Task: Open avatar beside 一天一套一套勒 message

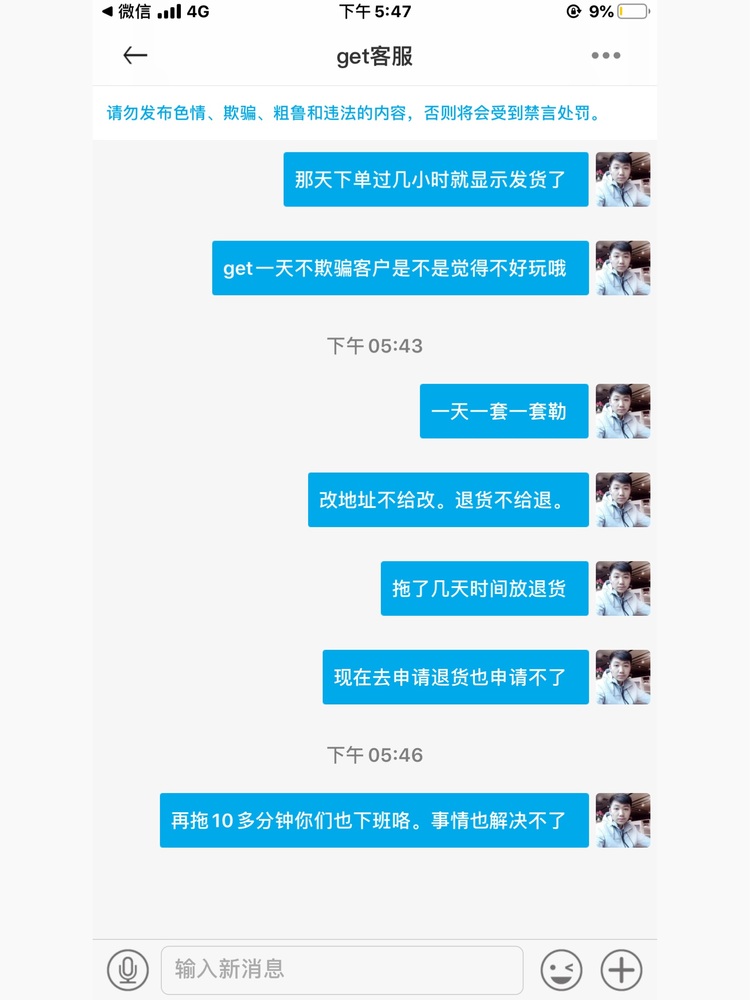Action: 623,411
